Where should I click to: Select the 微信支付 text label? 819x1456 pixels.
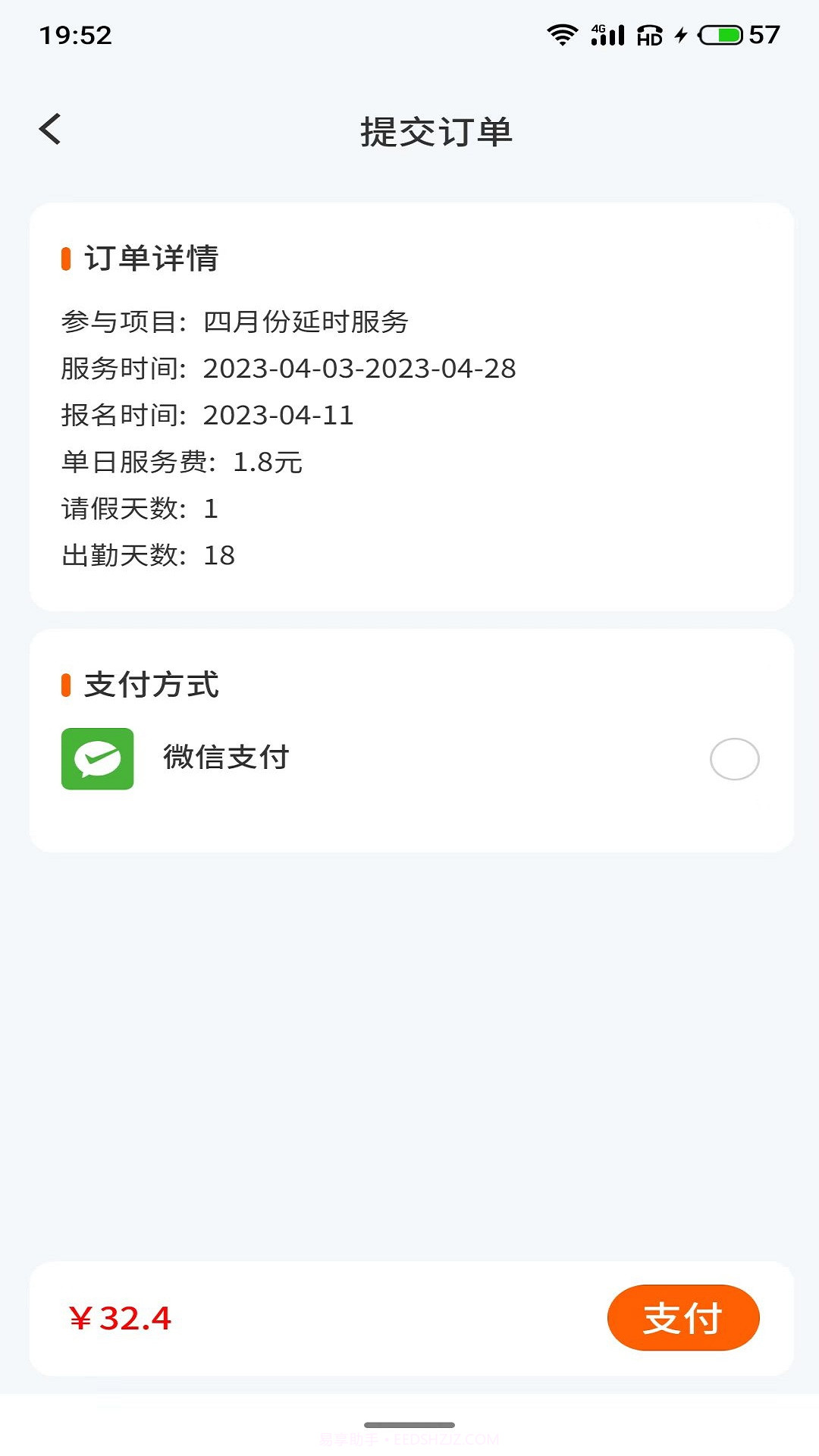pos(225,758)
